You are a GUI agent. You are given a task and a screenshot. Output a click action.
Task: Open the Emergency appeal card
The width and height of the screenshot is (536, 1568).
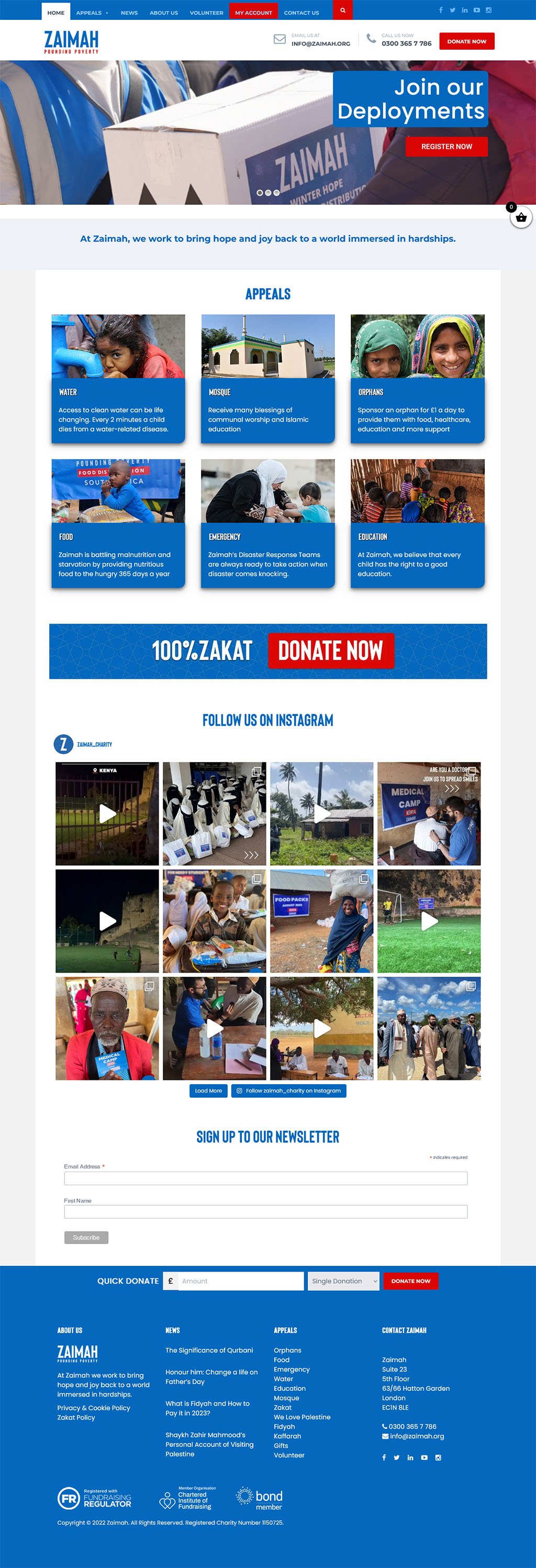267,524
